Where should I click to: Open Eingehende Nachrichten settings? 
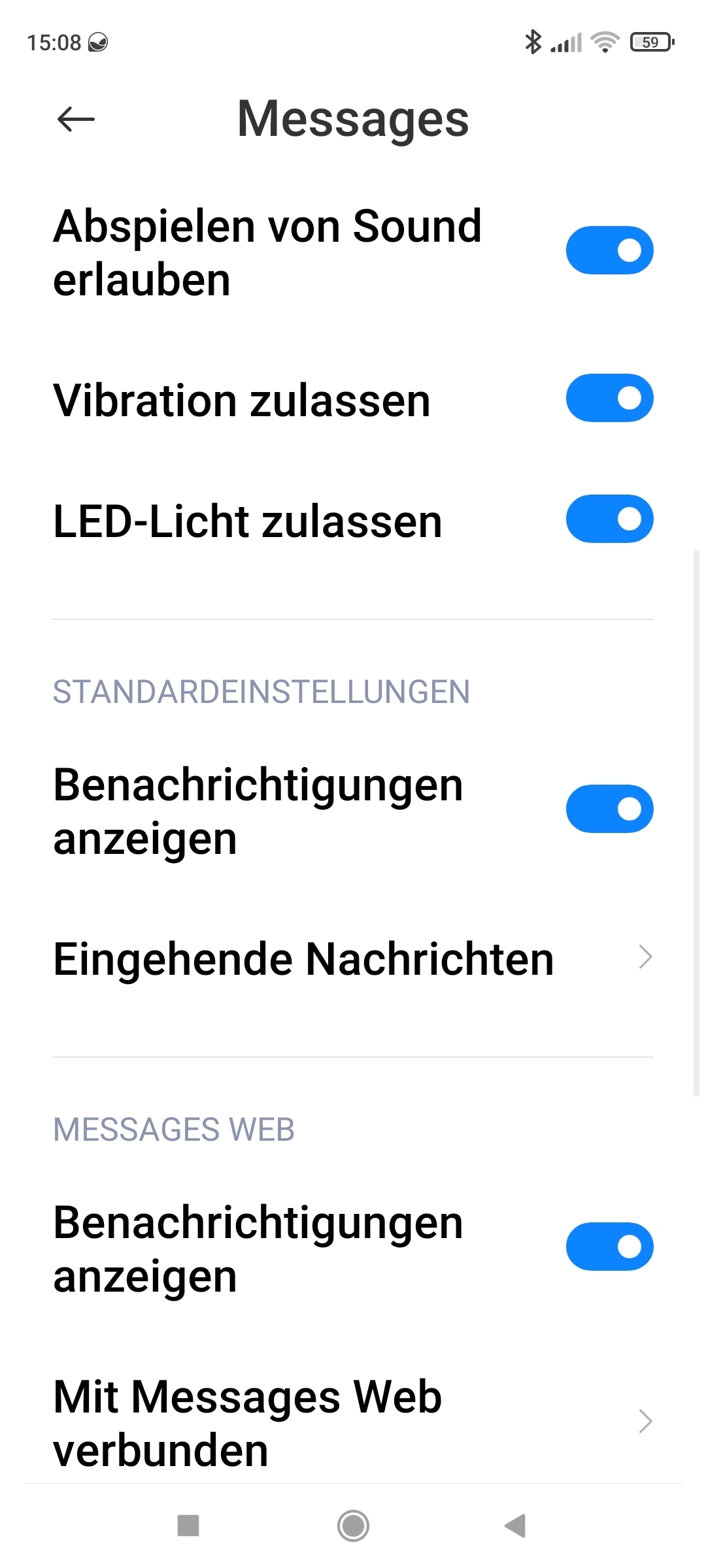(x=353, y=958)
